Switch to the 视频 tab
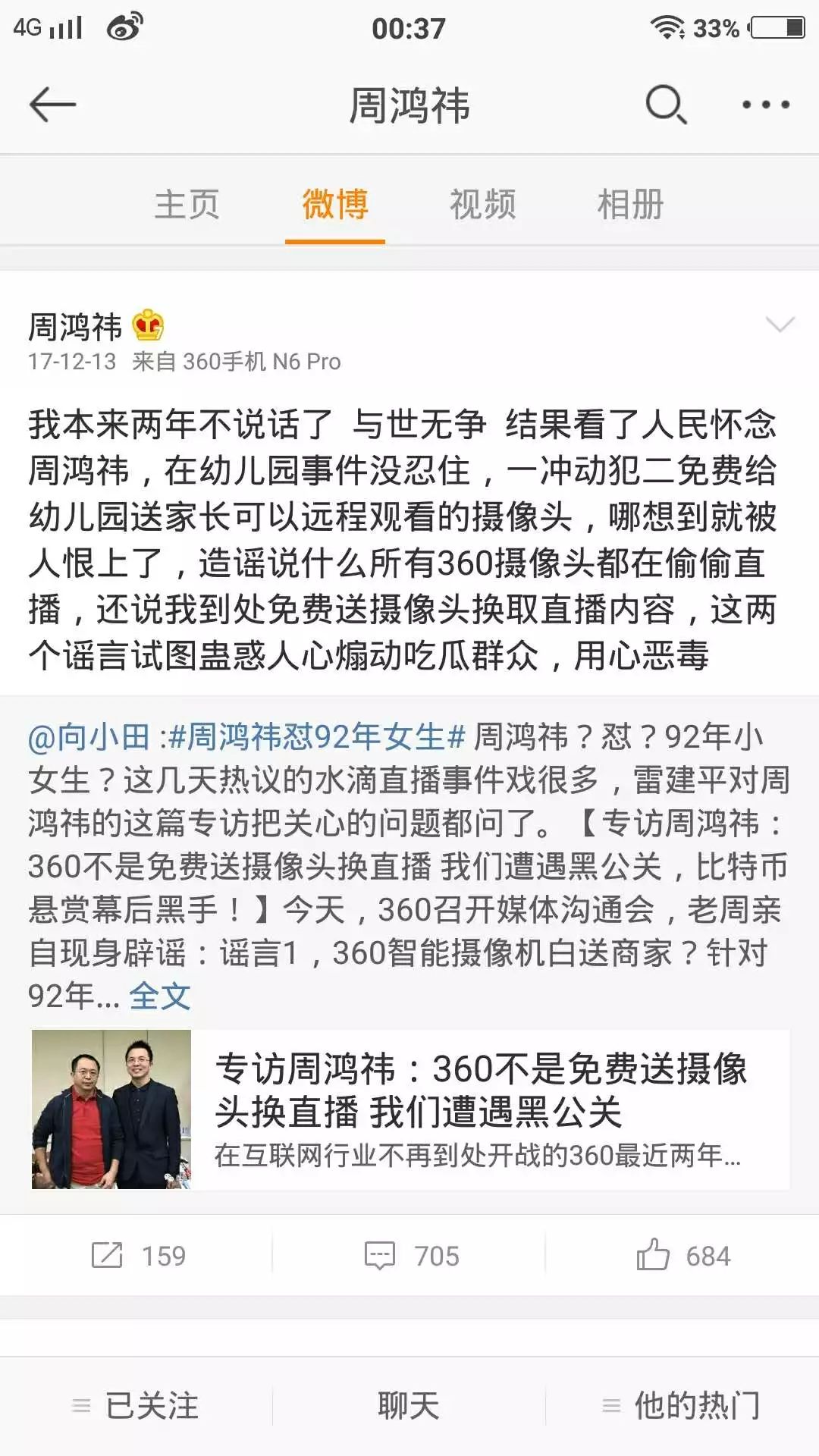The image size is (819, 1456). (482, 204)
